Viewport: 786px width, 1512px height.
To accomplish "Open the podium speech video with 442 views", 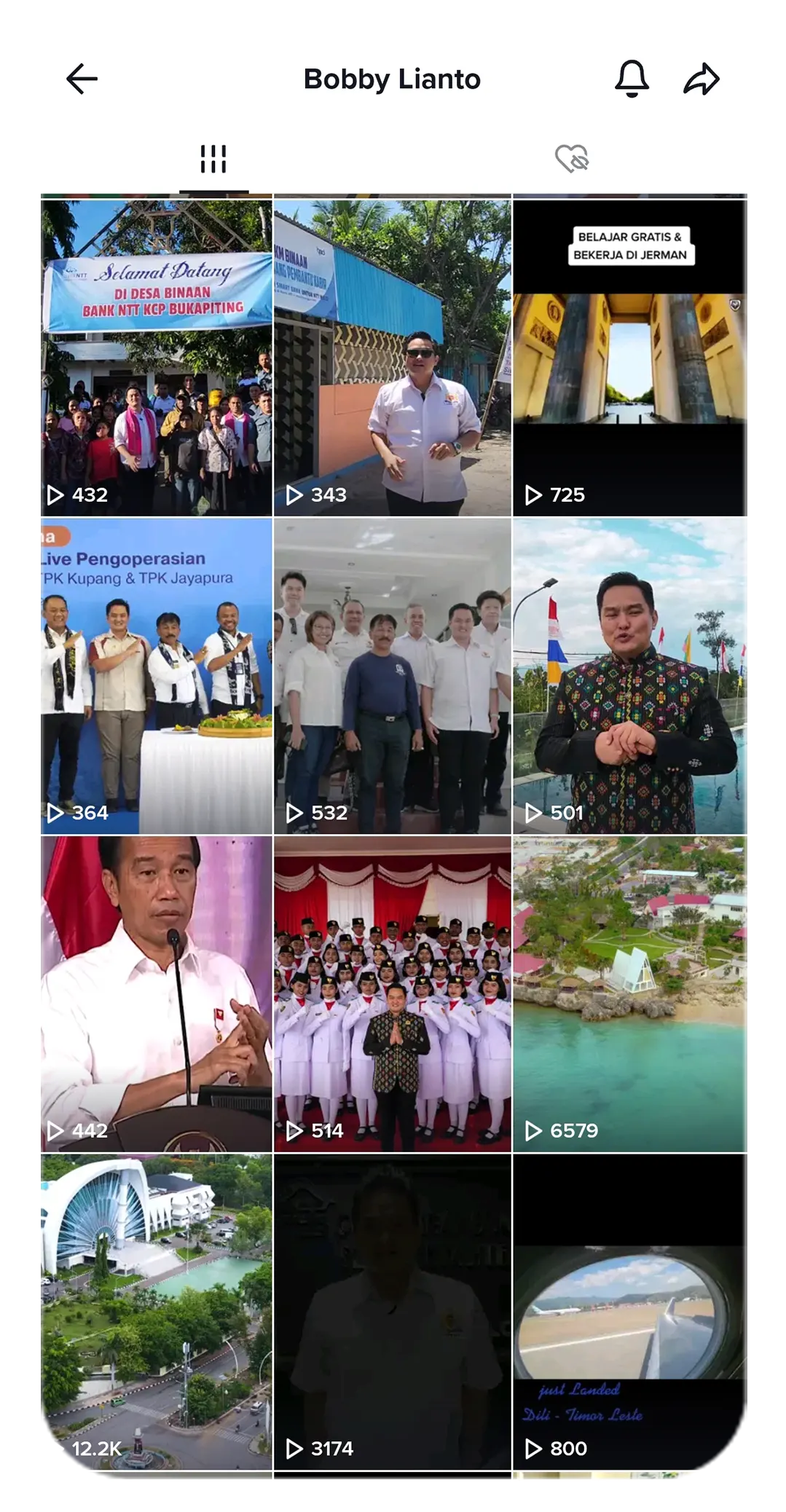I will tap(157, 993).
